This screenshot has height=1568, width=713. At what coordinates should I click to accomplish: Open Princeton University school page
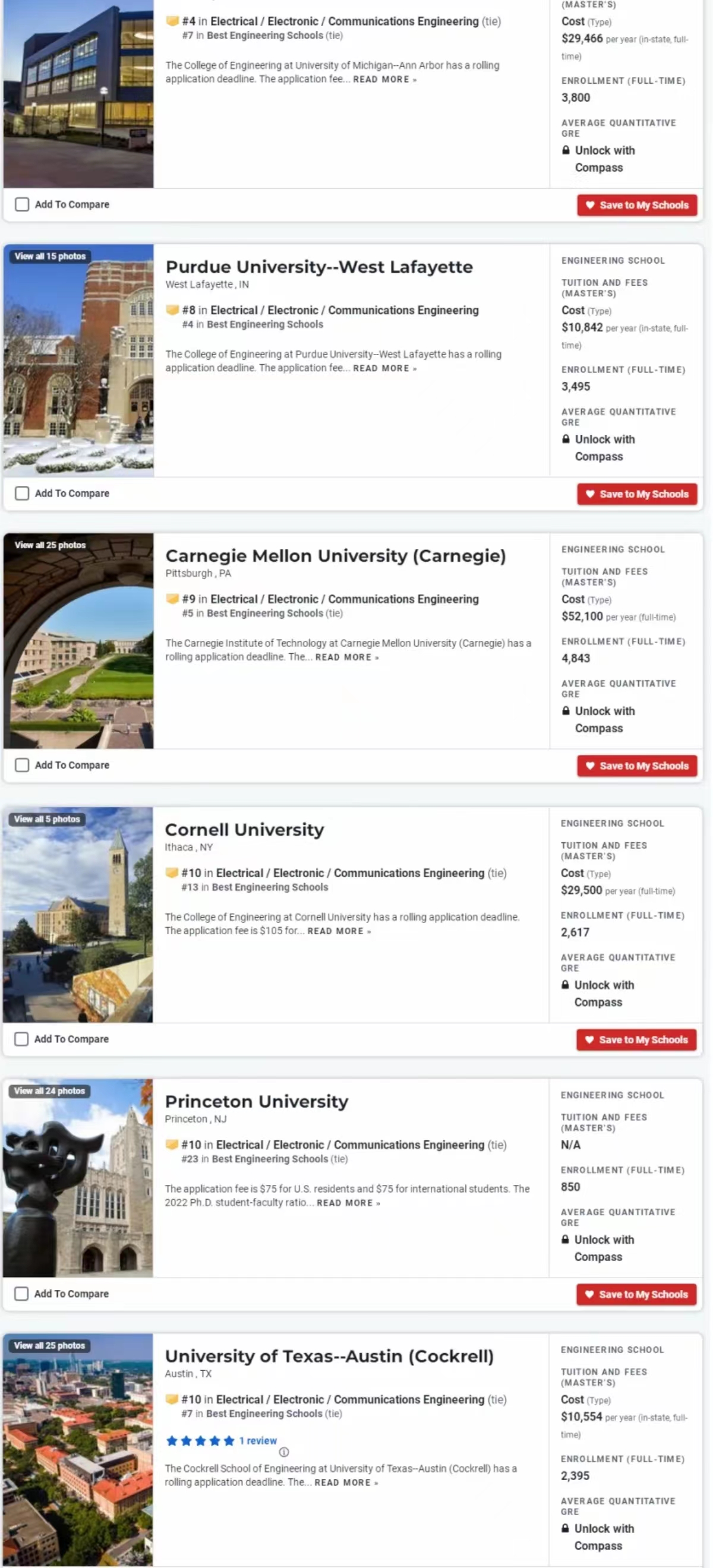[x=256, y=1102]
